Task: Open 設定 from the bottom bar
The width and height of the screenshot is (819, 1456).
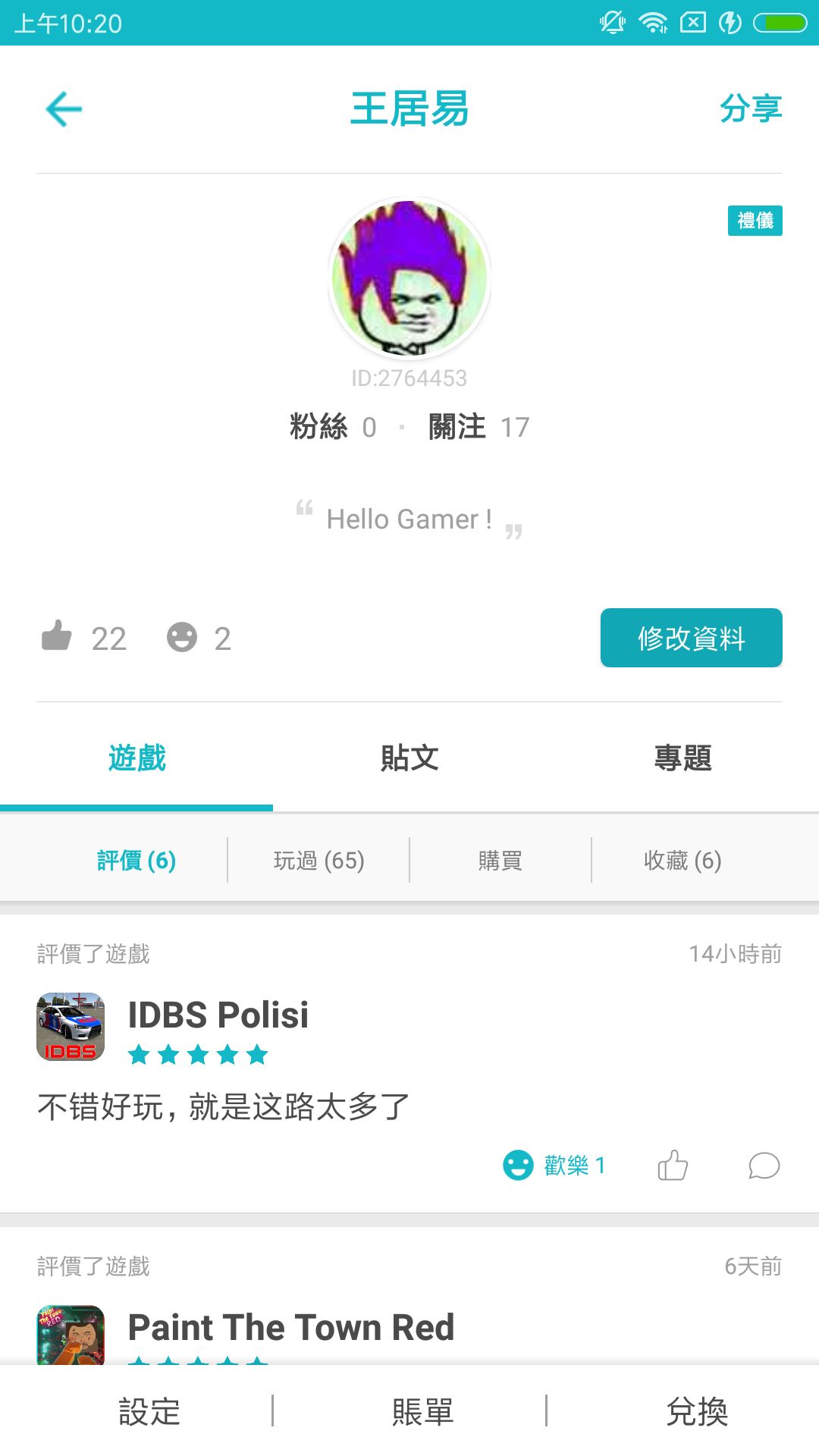Action: pyautogui.click(x=149, y=1412)
